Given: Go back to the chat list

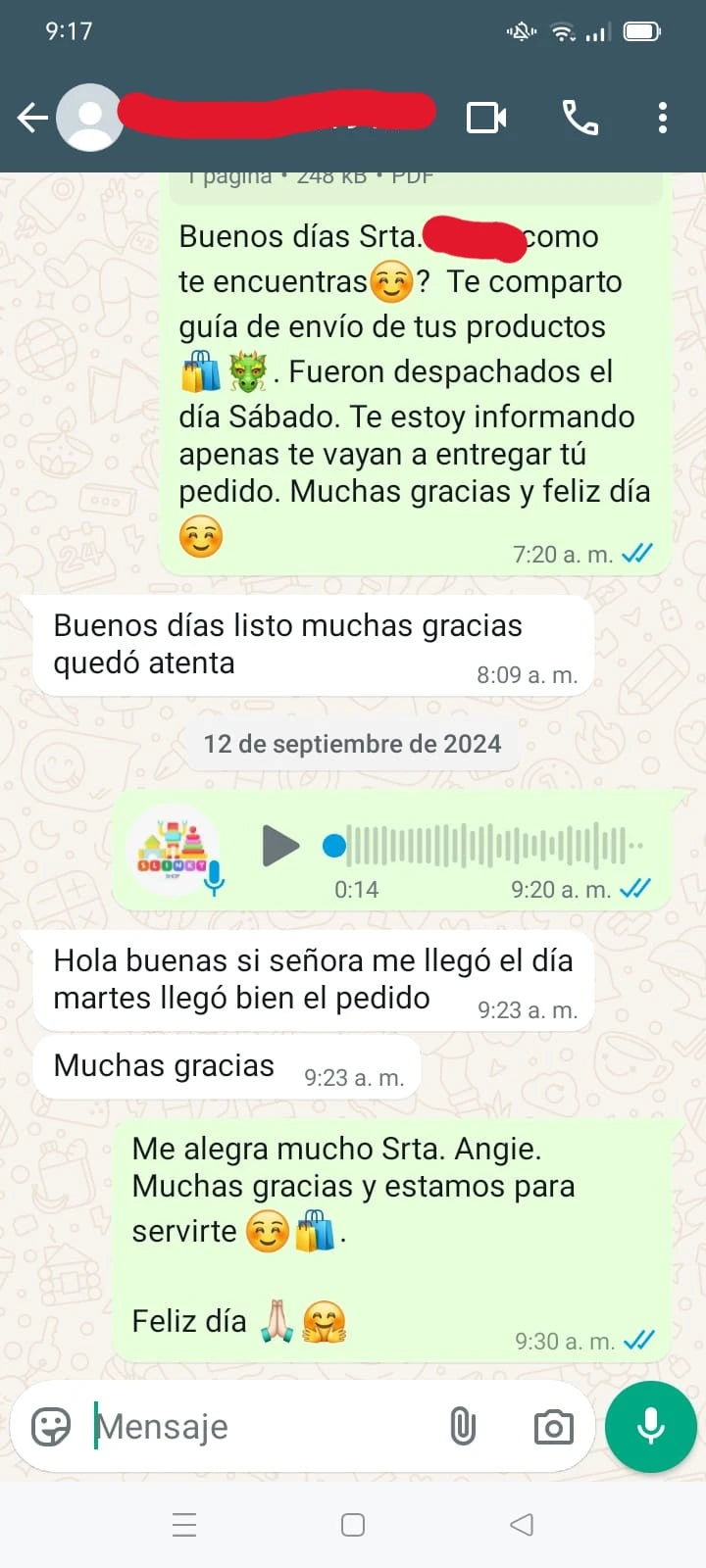Looking at the screenshot, I should [x=32, y=119].
